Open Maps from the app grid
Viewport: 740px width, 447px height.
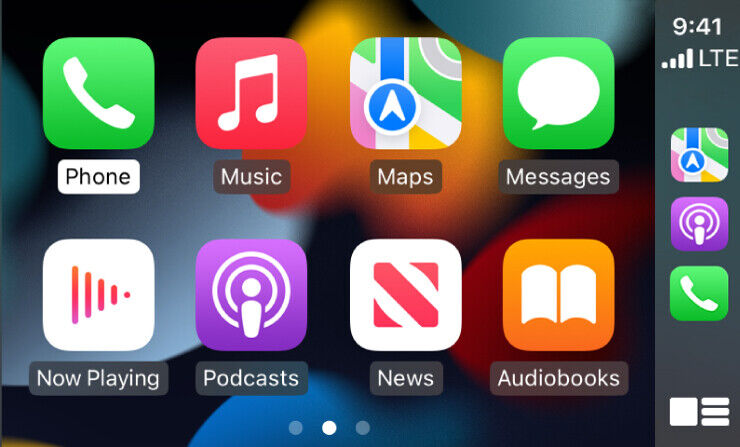coord(405,93)
